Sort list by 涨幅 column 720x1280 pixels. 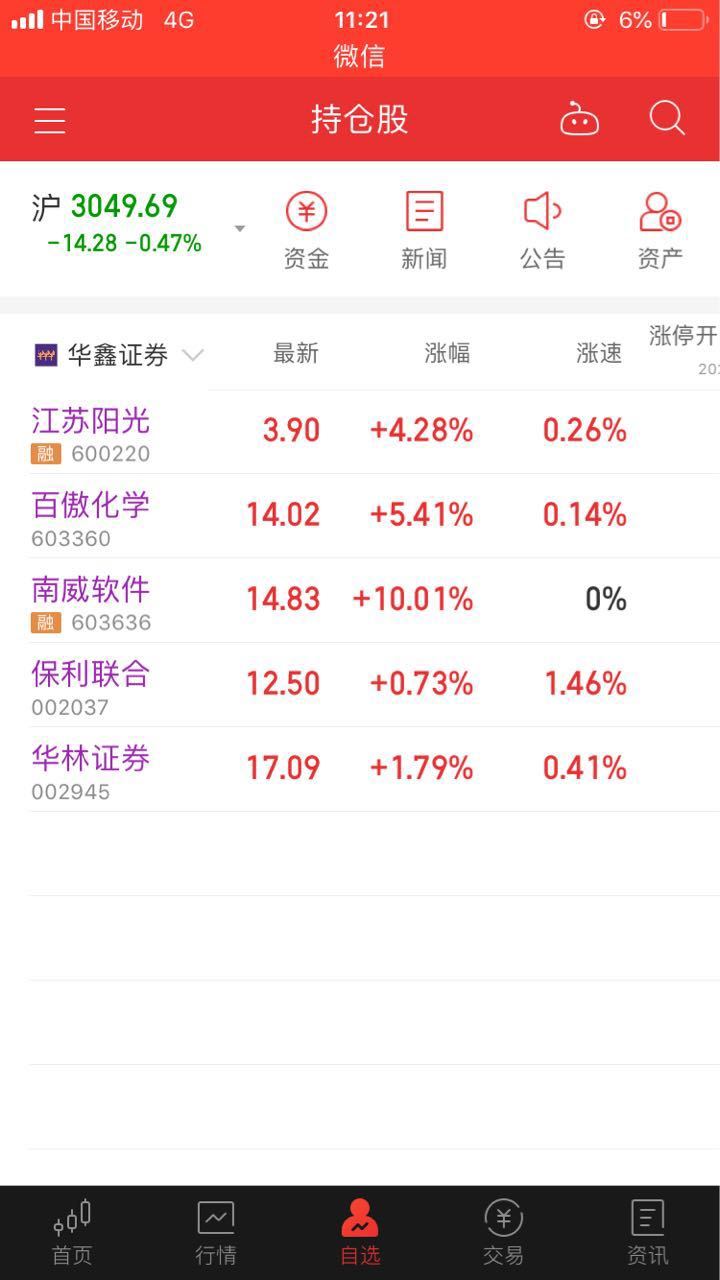click(447, 353)
